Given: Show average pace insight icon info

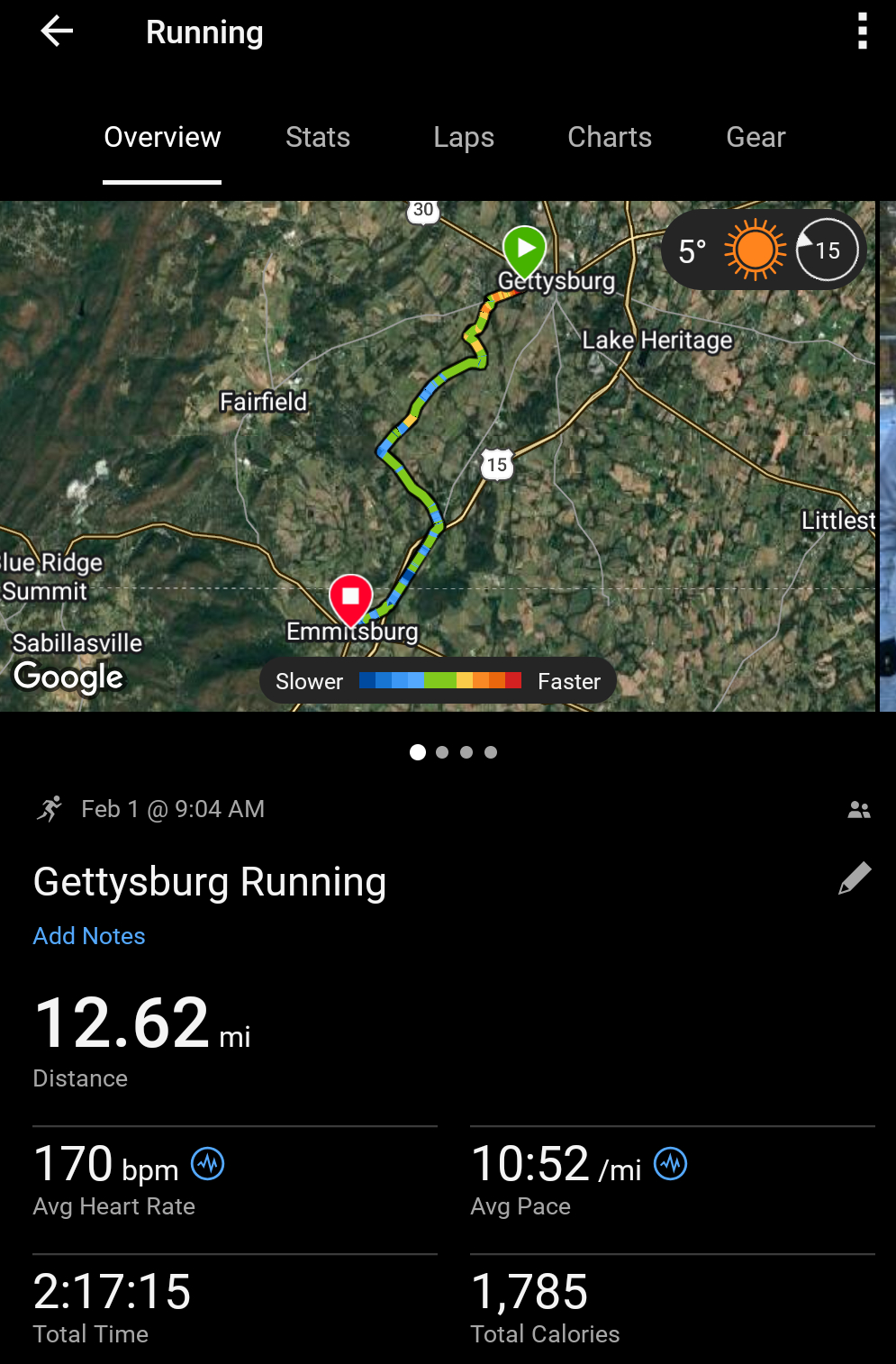Looking at the screenshot, I should (x=671, y=1164).
